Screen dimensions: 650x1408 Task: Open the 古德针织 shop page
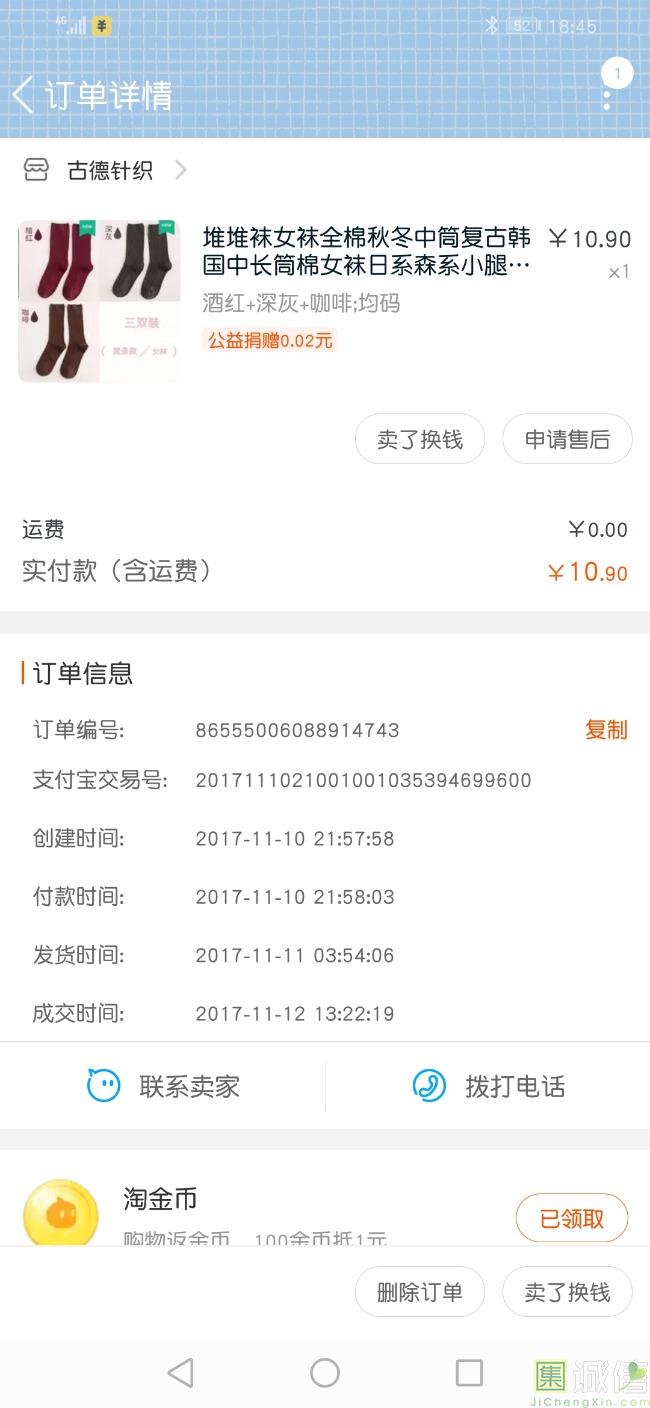pos(108,171)
